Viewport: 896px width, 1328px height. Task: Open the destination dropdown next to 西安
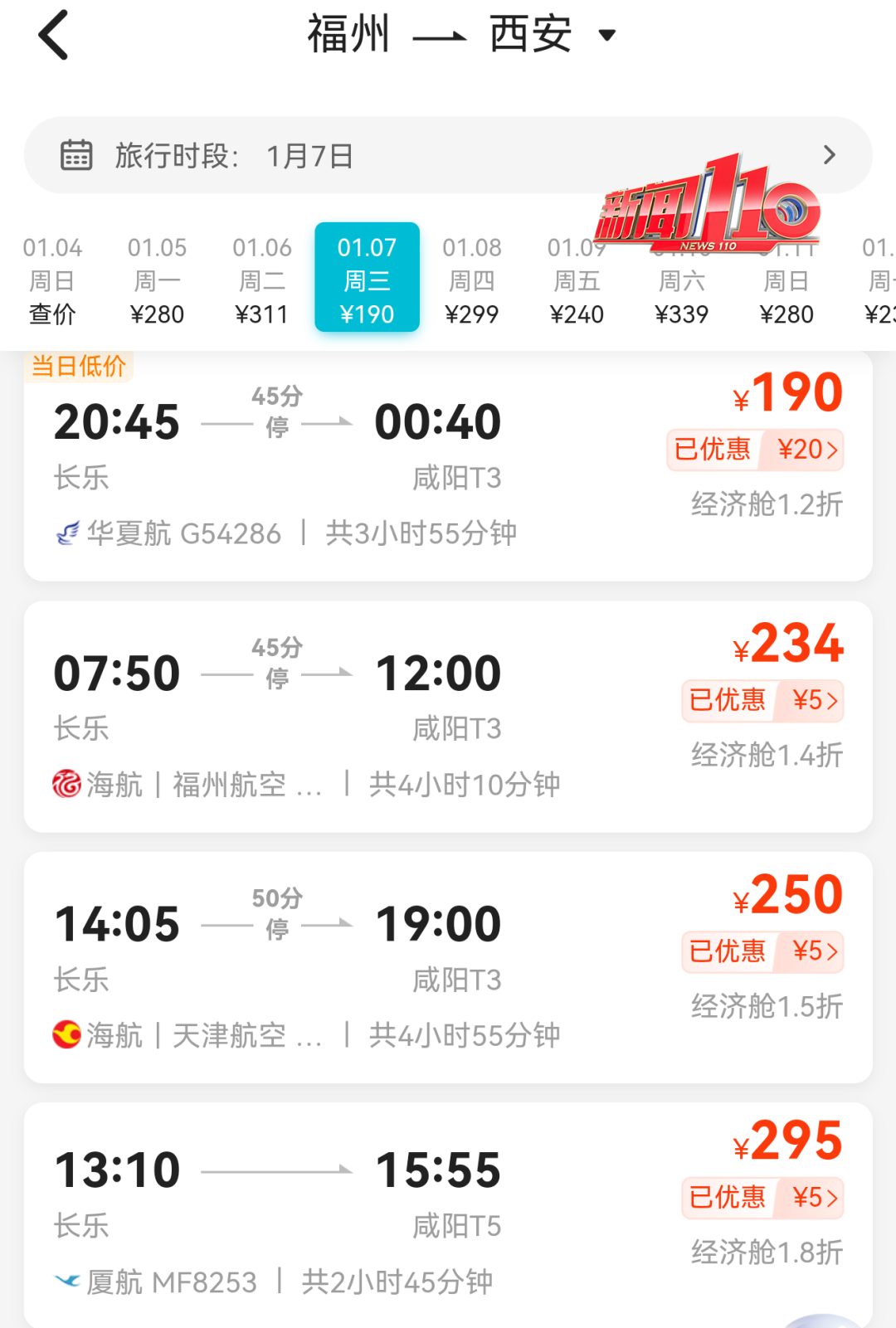(606, 35)
